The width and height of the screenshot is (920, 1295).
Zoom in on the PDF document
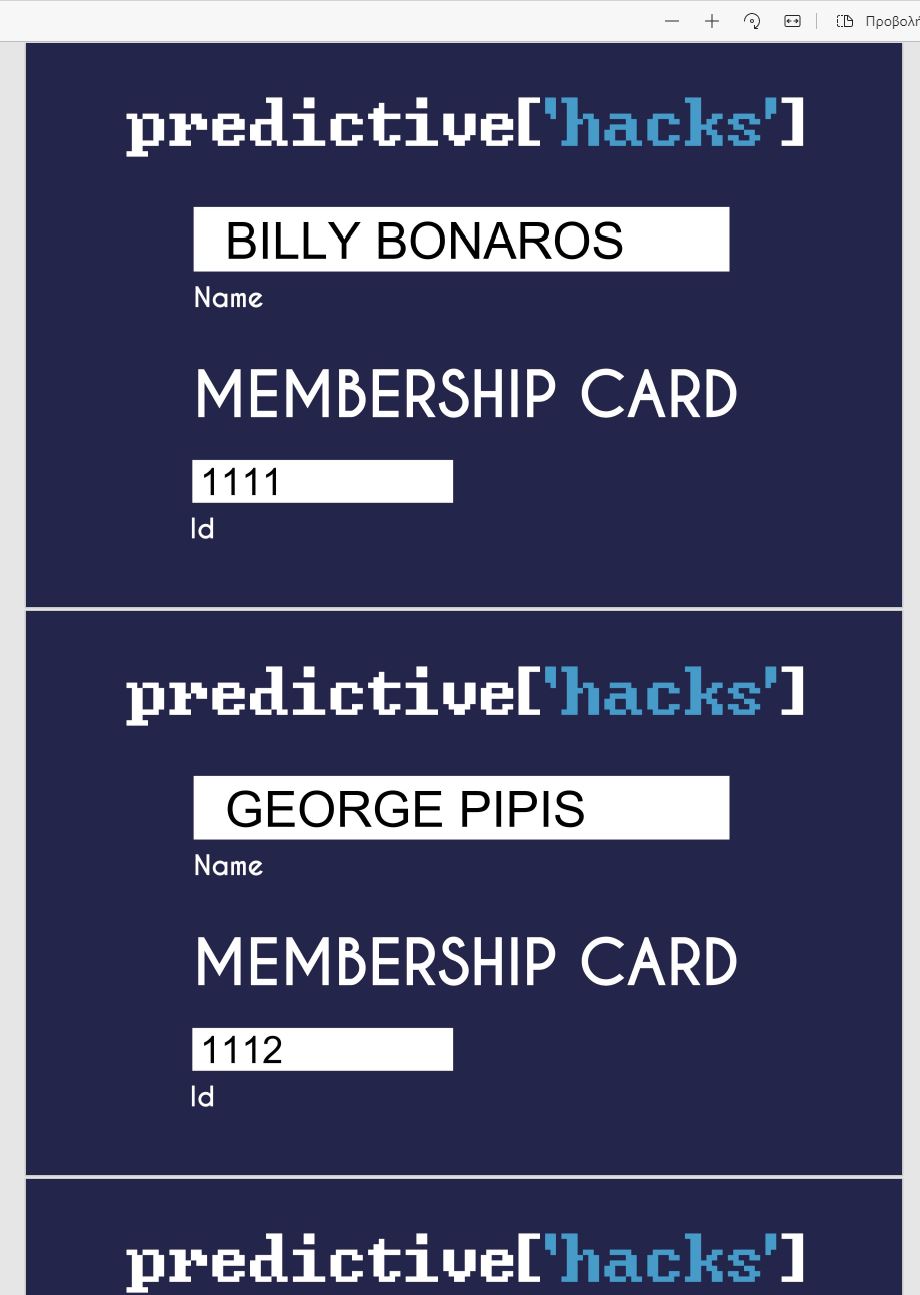click(x=712, y=21)
